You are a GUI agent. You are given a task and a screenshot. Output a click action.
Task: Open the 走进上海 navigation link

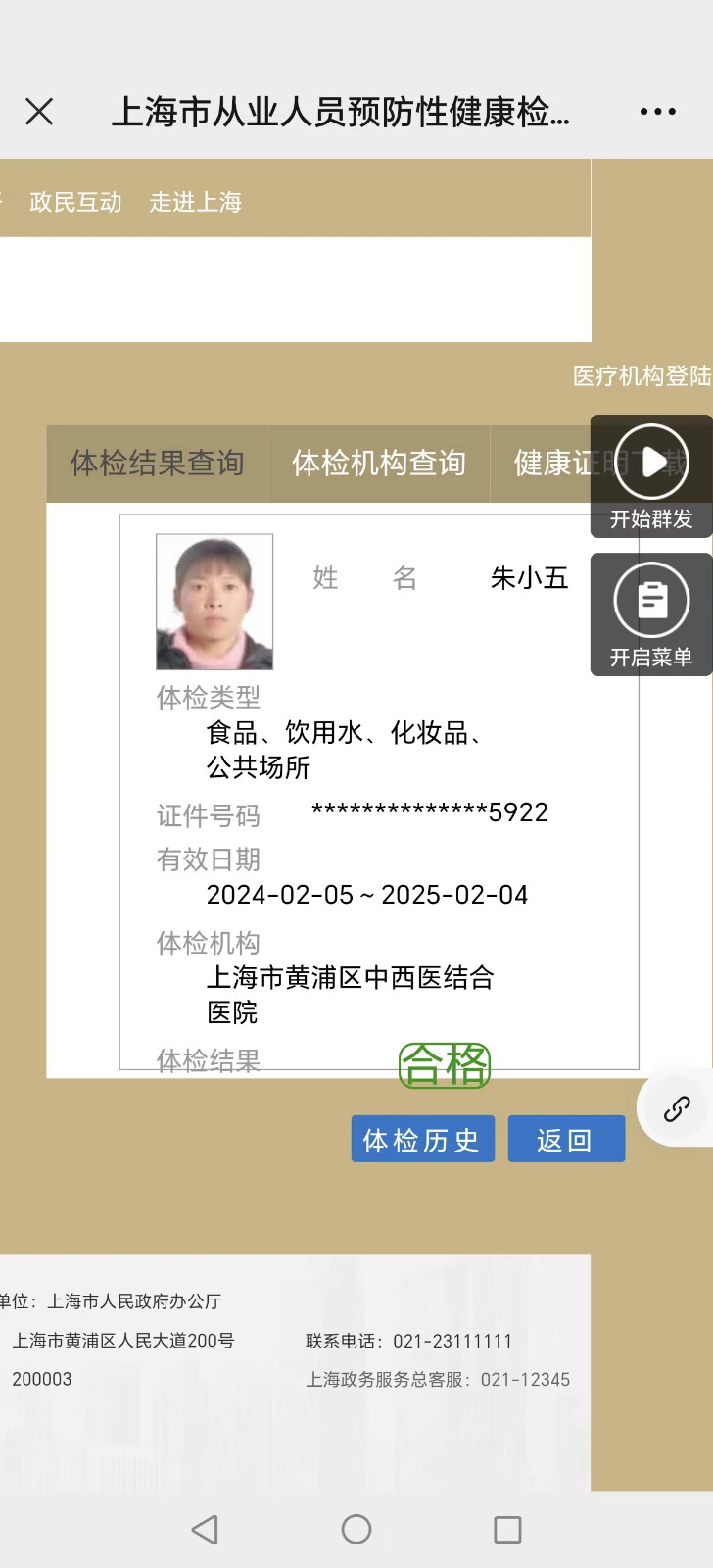click(x=195, y=202)
